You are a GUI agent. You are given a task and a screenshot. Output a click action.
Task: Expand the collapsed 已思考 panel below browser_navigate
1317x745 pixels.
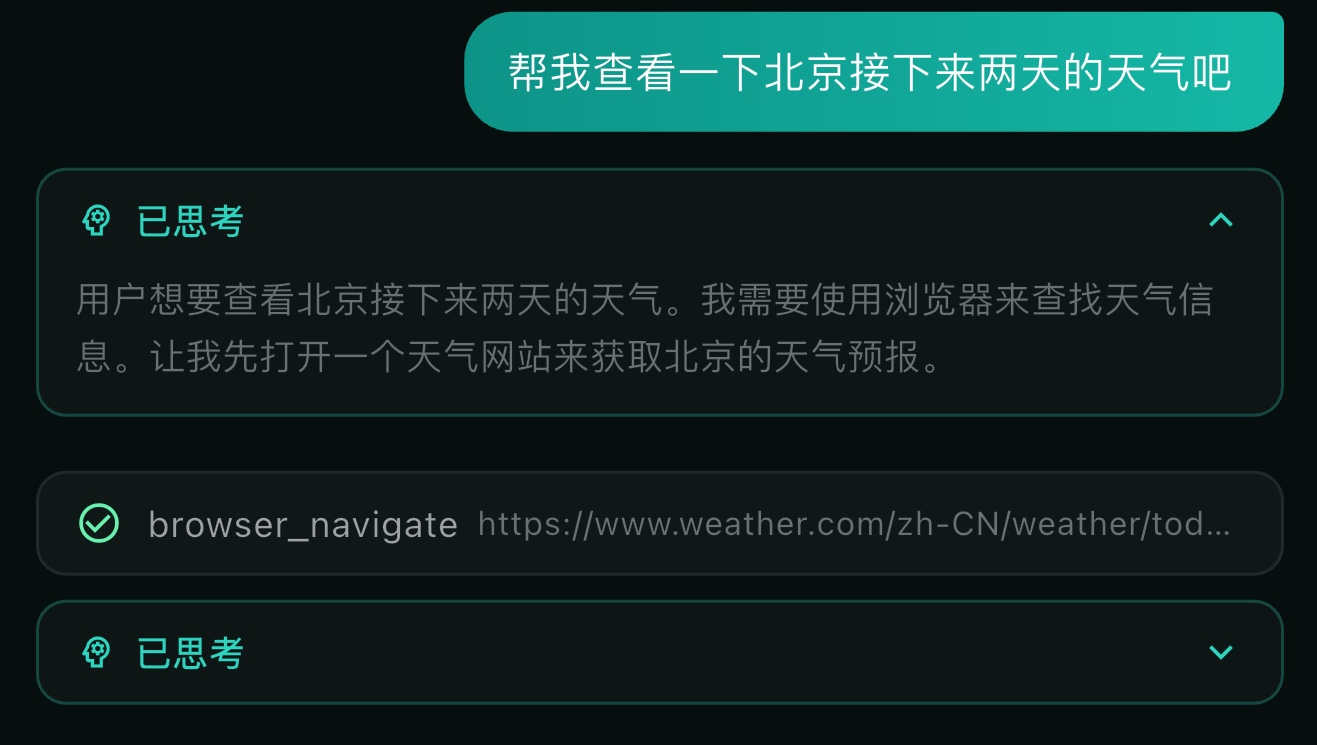pos(1220,653)
